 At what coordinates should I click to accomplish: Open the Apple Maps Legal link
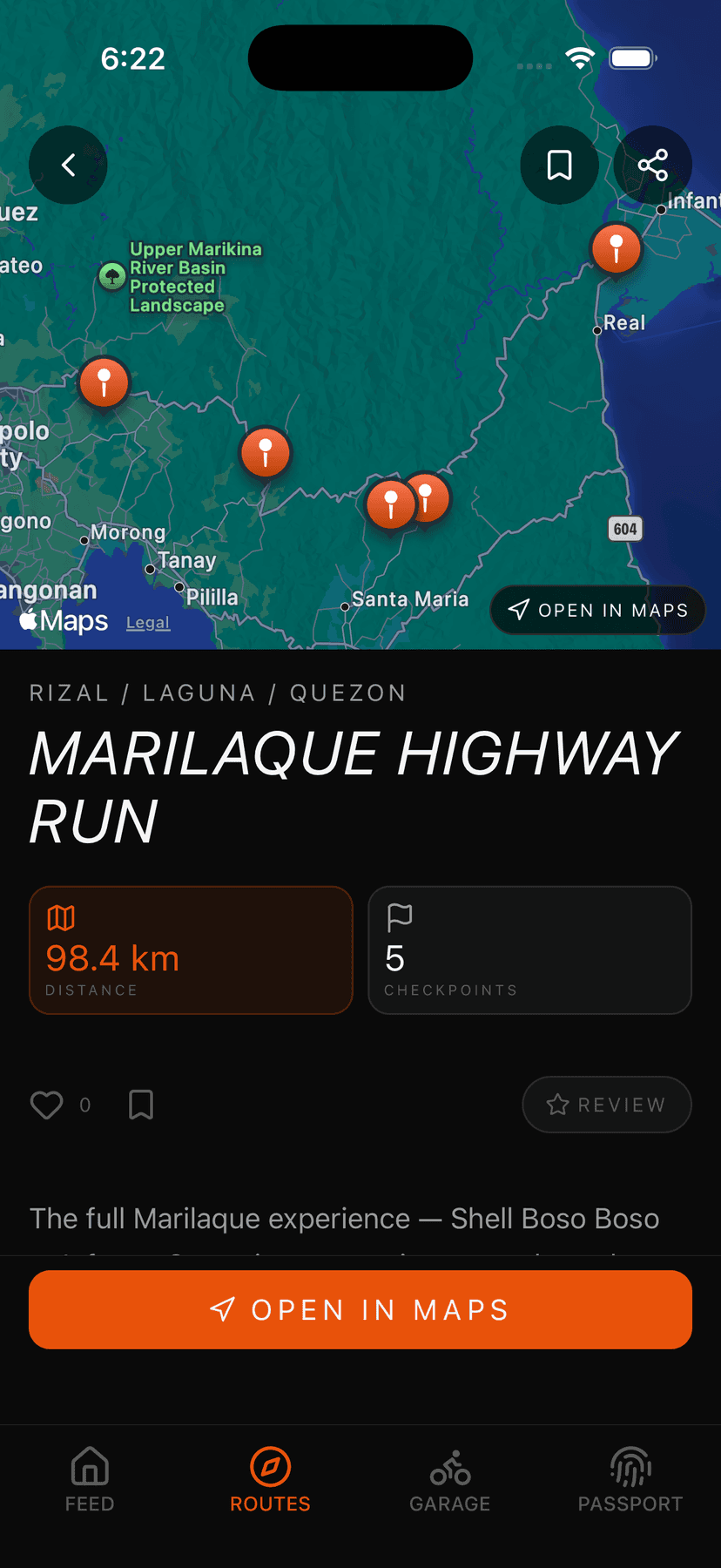[147, 622]
